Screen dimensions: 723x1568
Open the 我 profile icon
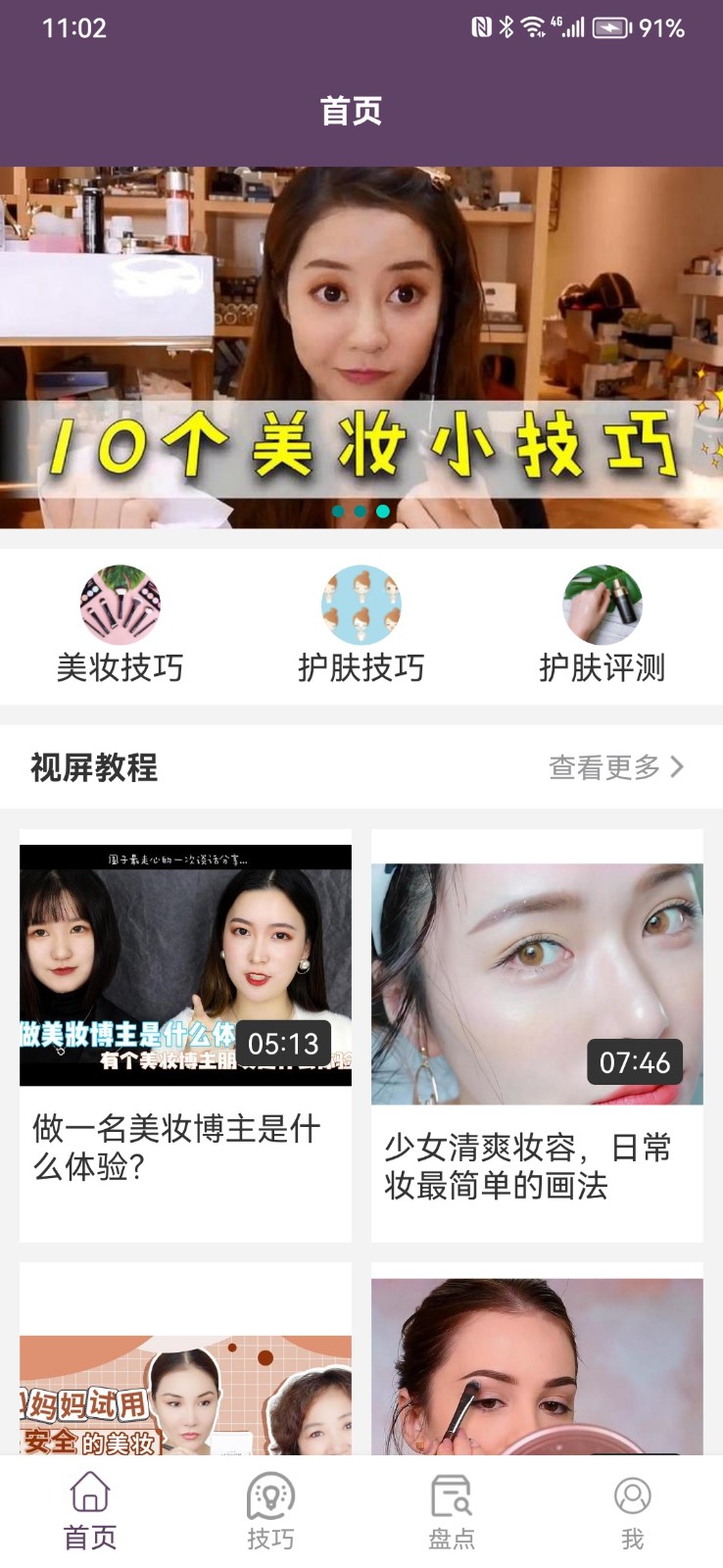coord(632,1495)
